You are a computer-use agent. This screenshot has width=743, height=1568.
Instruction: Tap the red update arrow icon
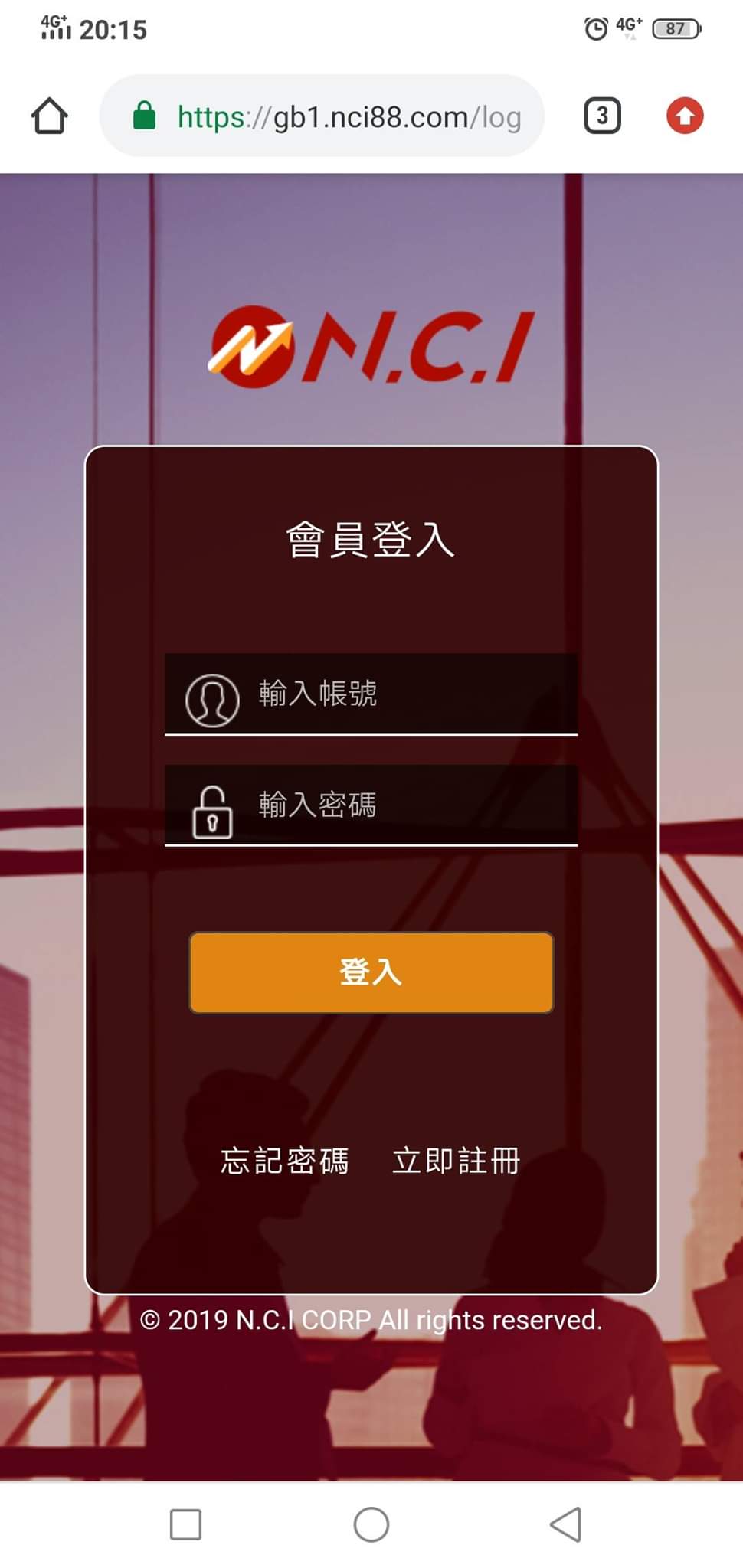pyautogui.click(x=684, y=116)
